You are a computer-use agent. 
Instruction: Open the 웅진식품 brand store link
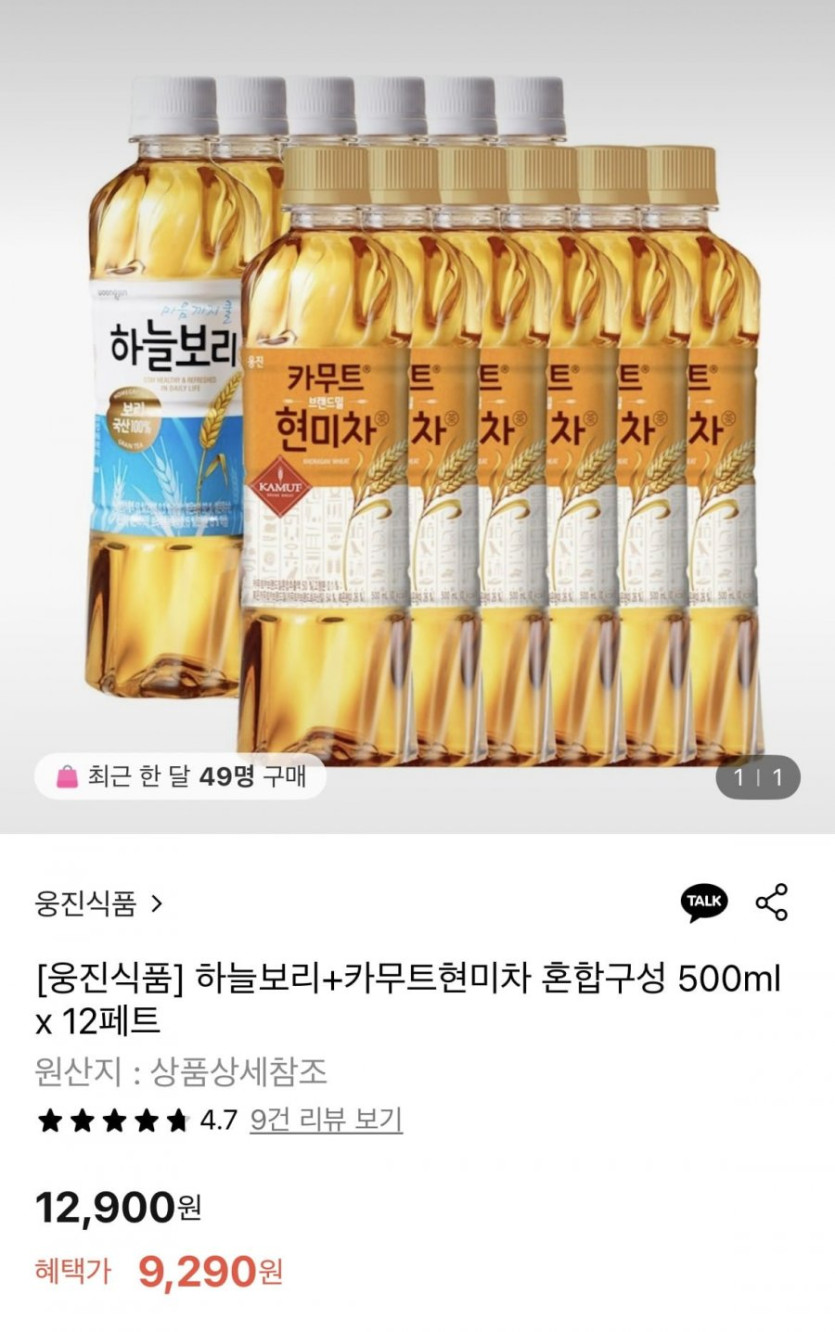coord(97,905)
